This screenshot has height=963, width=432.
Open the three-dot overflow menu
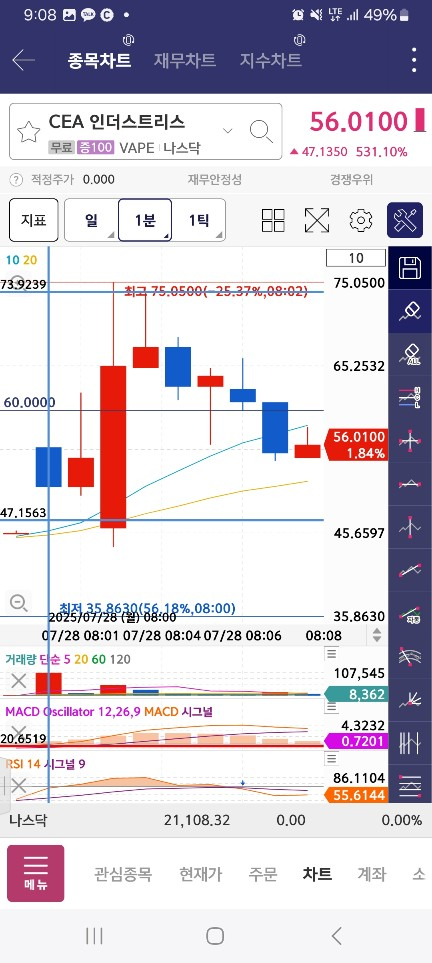pos(414,60)
